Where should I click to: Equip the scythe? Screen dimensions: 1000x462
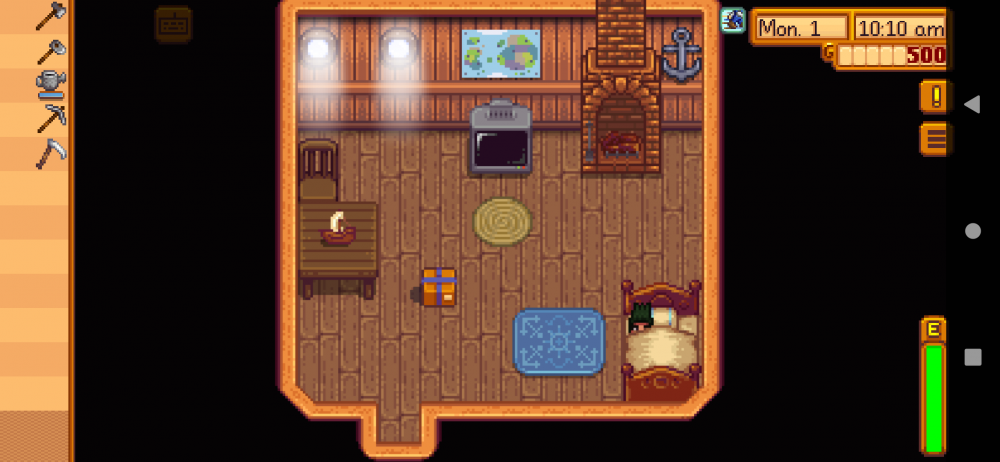point(50,153)
